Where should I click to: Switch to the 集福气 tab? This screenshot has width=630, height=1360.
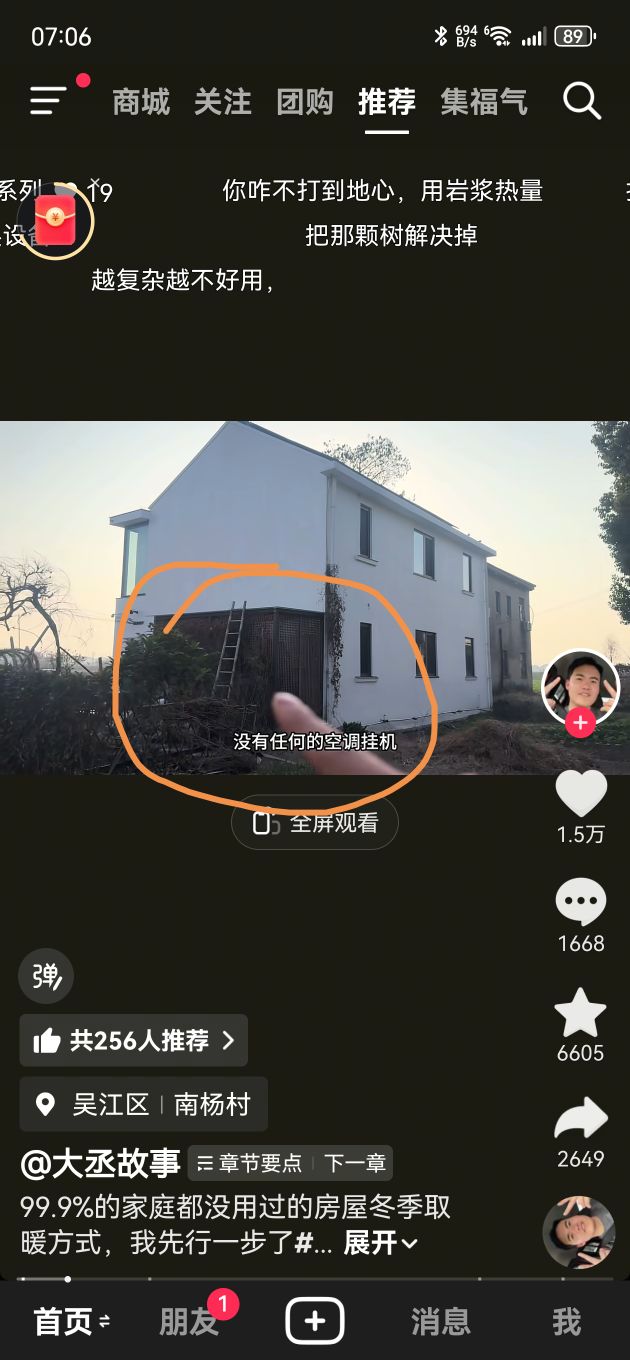484,102
